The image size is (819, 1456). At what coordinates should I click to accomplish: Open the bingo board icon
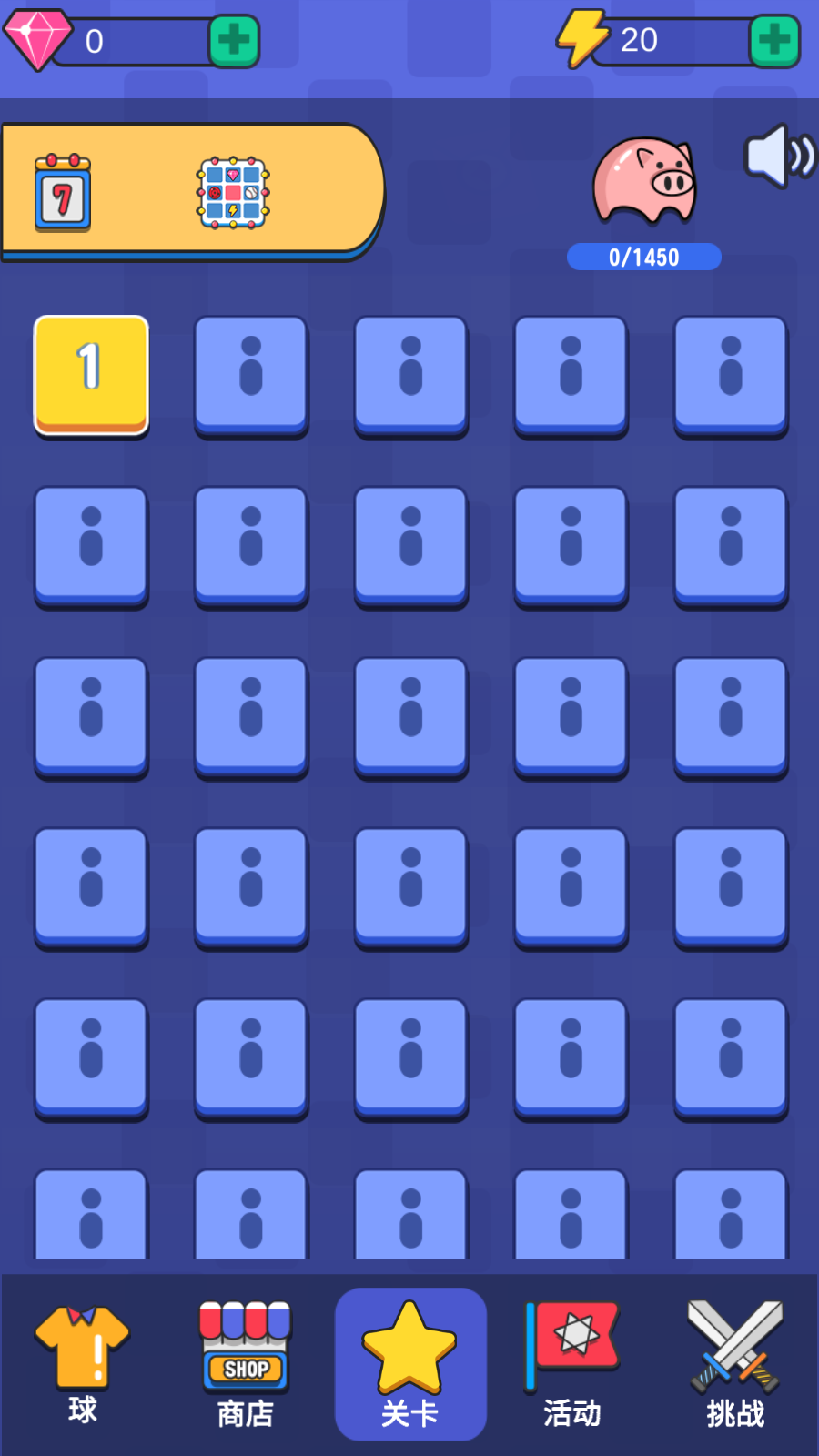tap(233, 193)
